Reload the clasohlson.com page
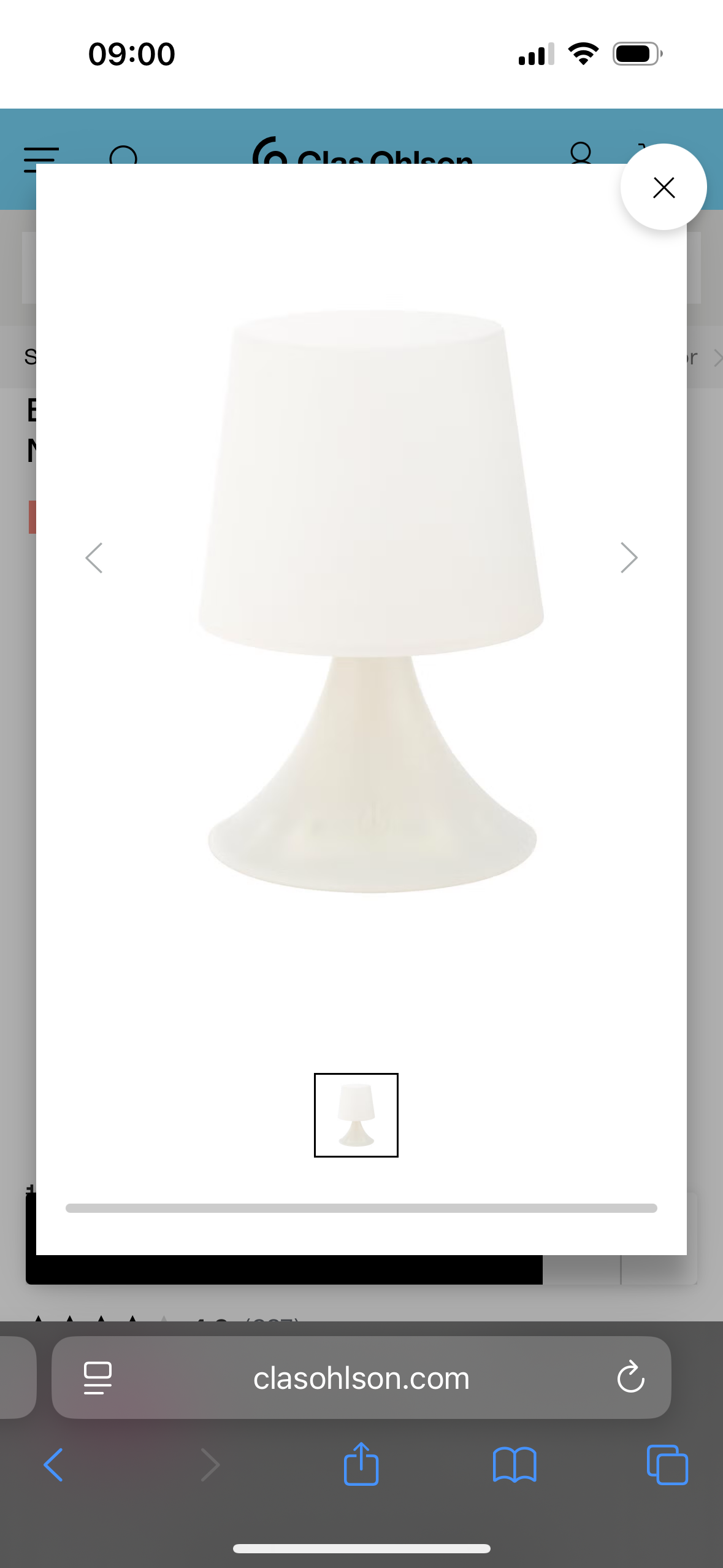 630,1378
